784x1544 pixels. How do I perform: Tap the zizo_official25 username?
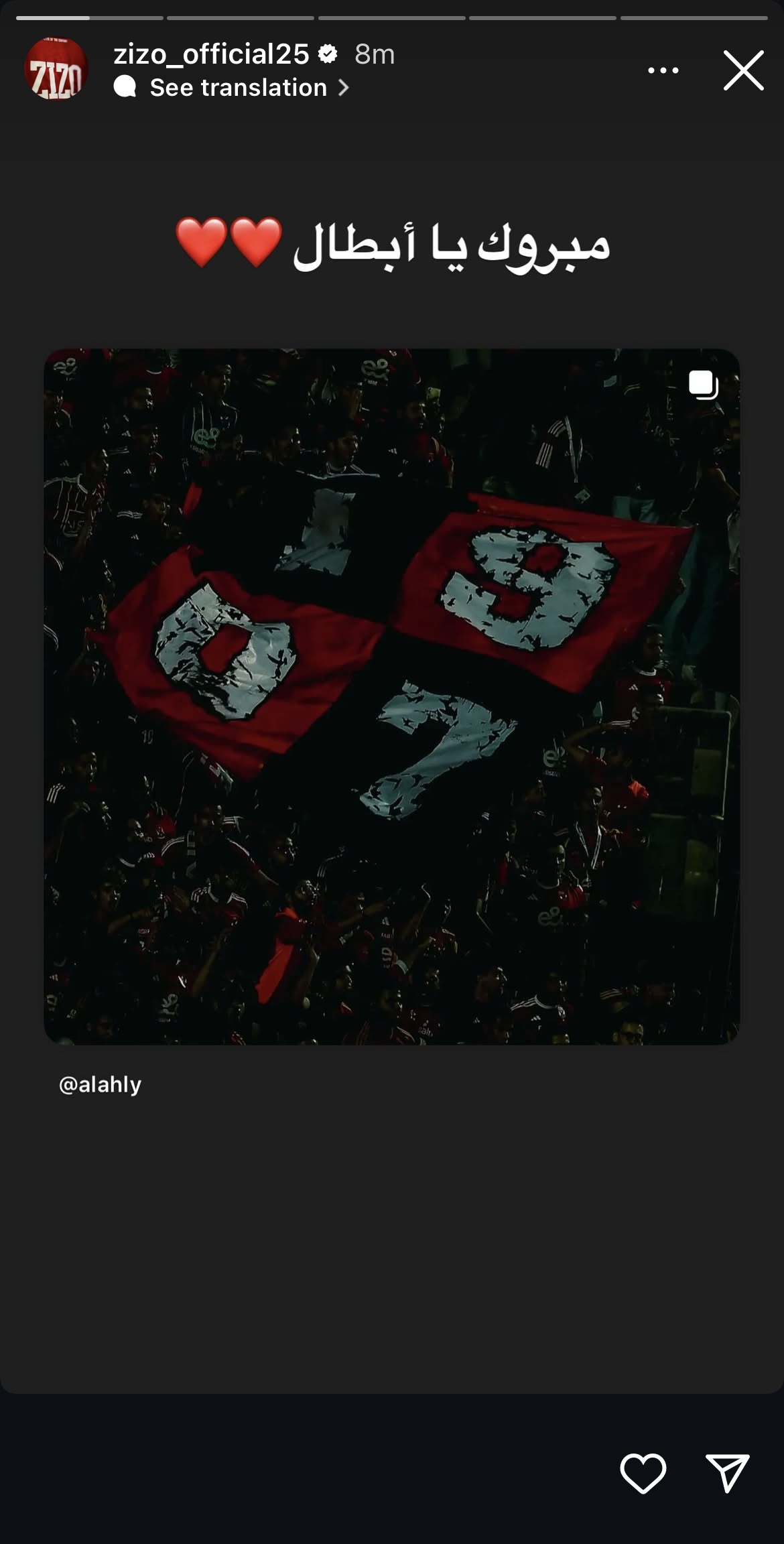(211, 54)
